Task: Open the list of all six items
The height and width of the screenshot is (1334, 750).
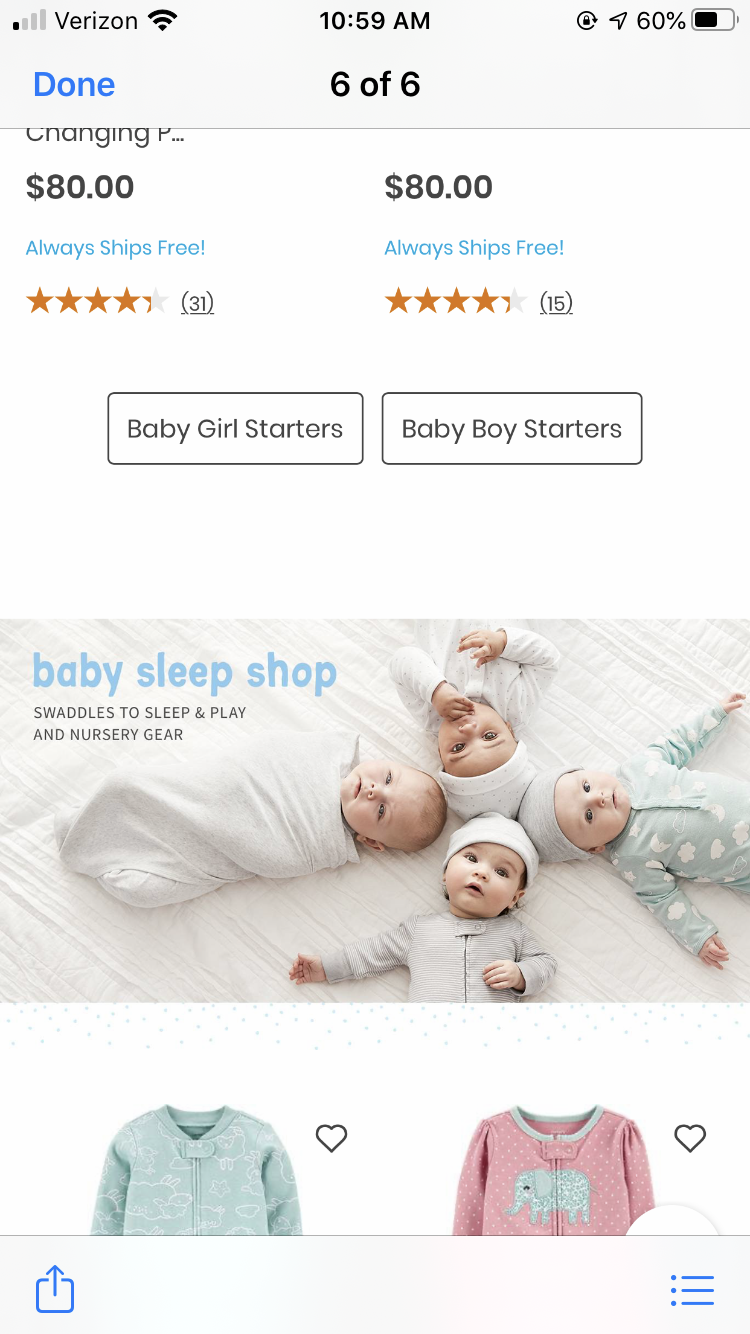Action: point(692,1290)
